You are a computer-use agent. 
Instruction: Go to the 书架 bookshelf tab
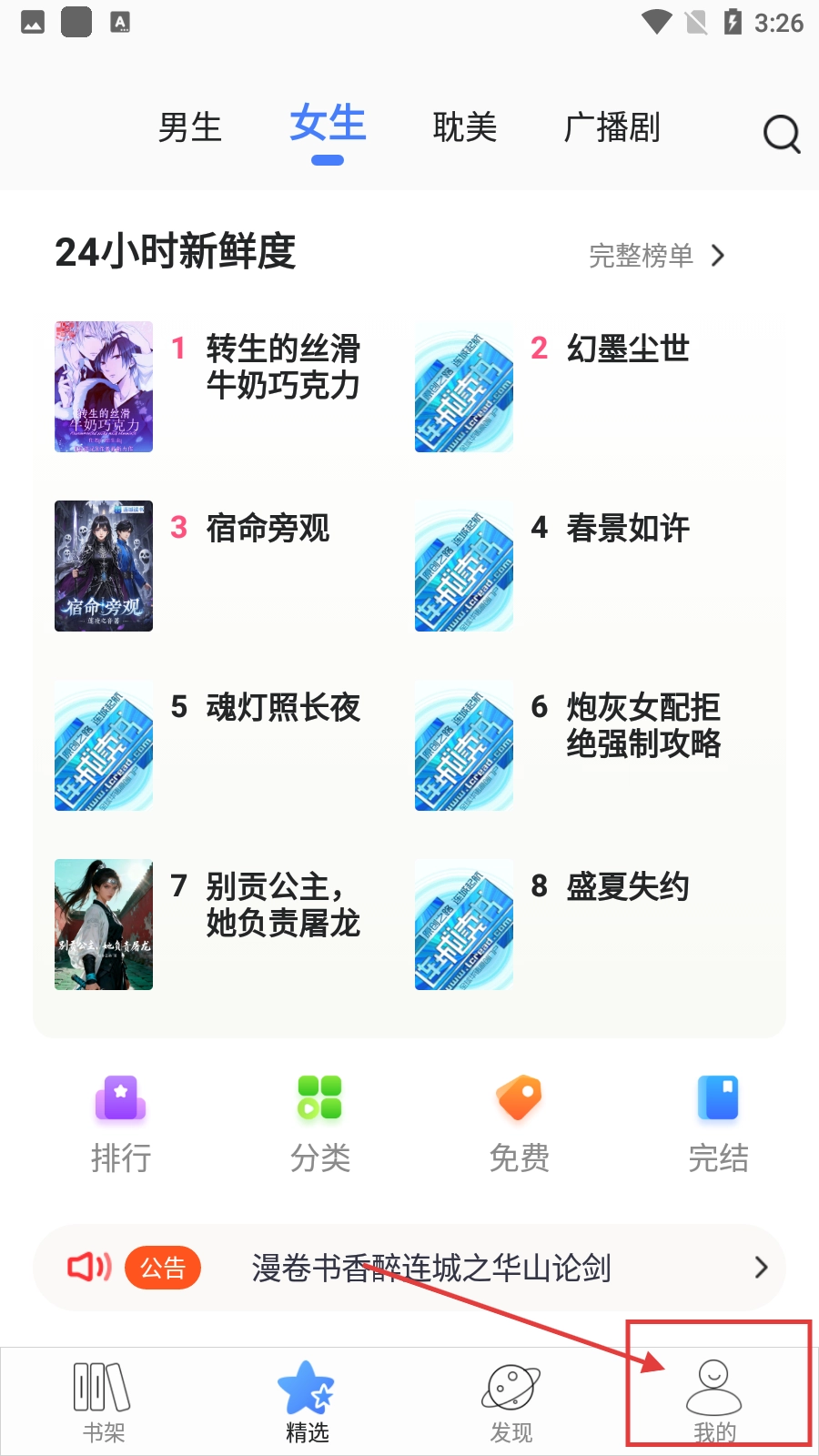click(103, 1402)
